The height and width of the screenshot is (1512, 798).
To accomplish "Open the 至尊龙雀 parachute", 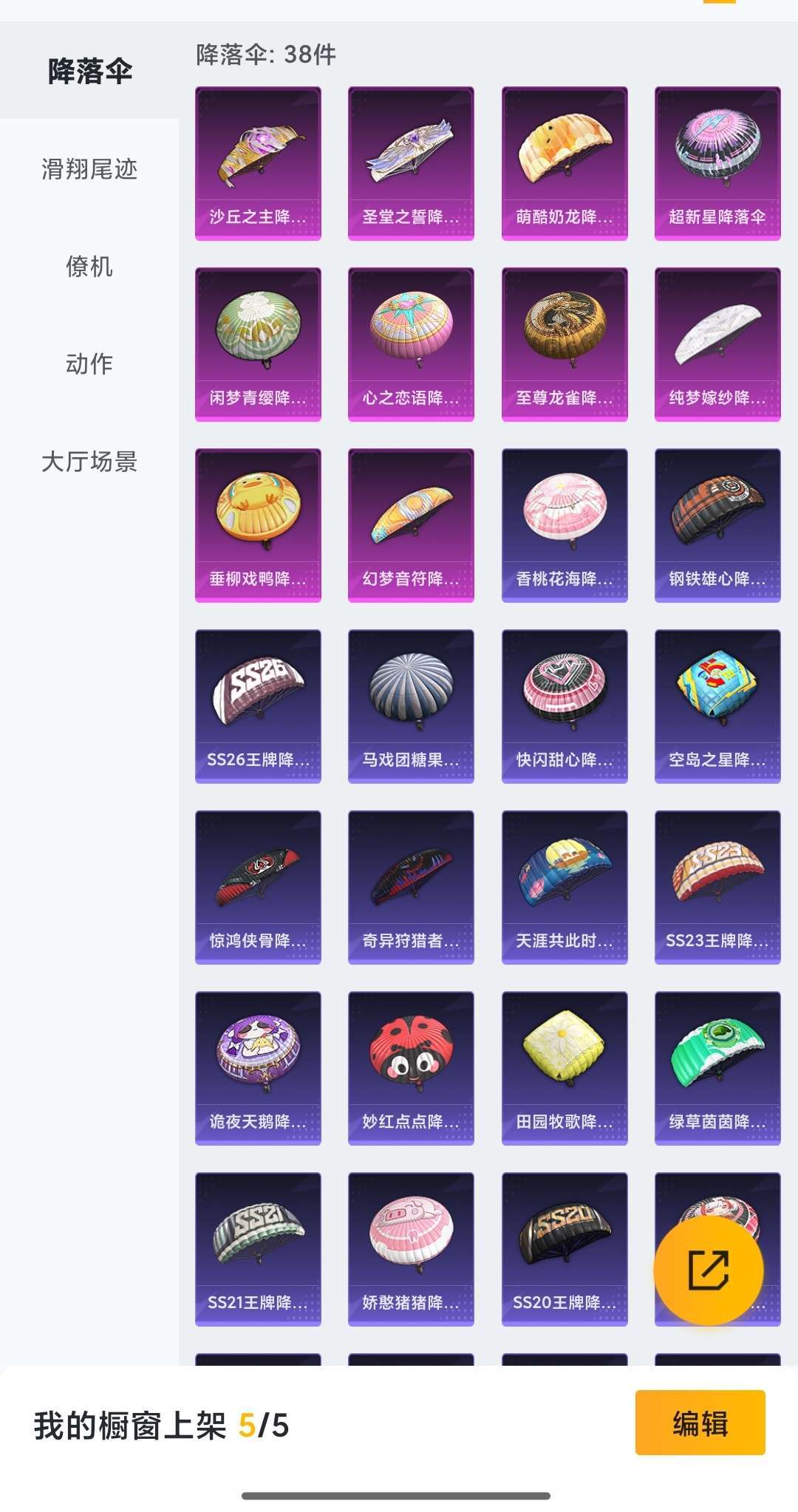I will 565,344.
